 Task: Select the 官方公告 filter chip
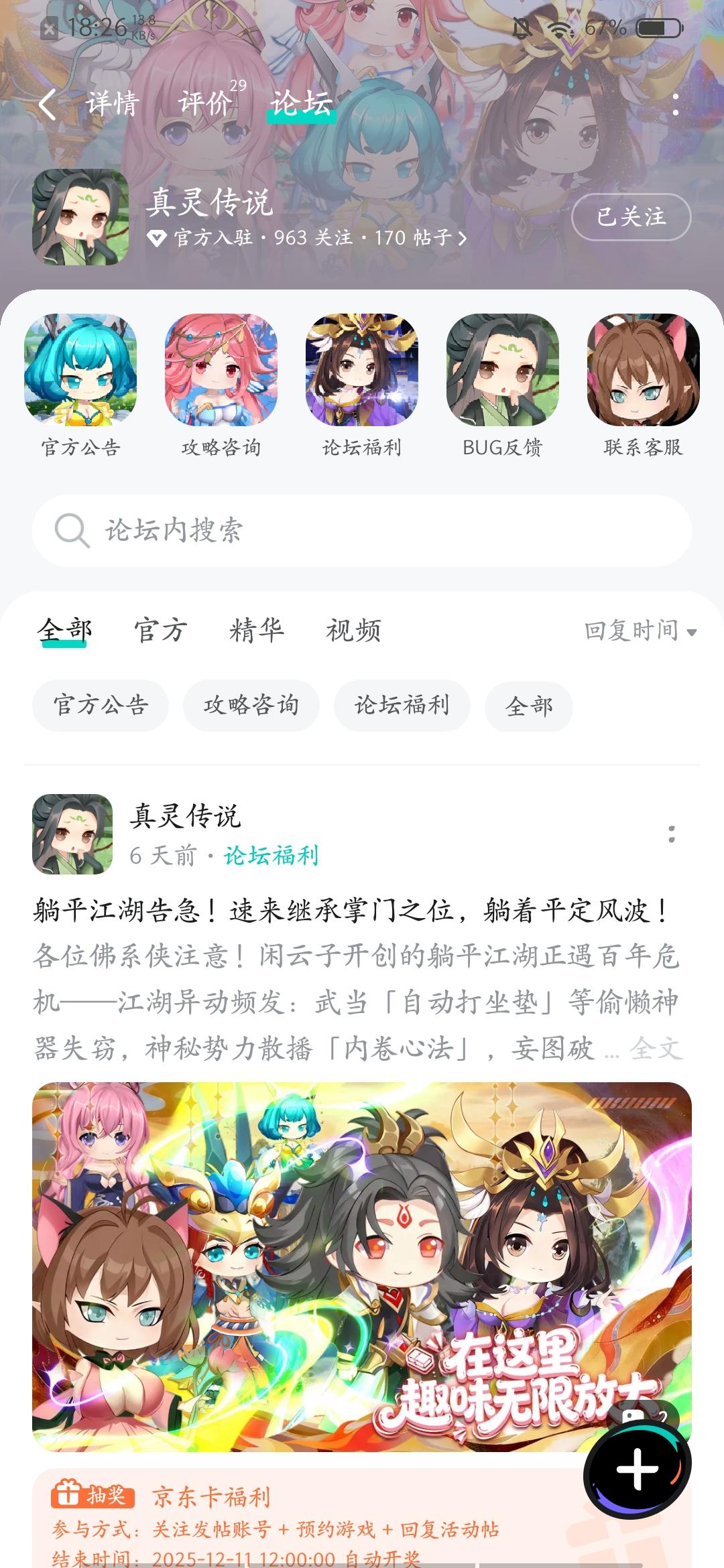(100, 706)
